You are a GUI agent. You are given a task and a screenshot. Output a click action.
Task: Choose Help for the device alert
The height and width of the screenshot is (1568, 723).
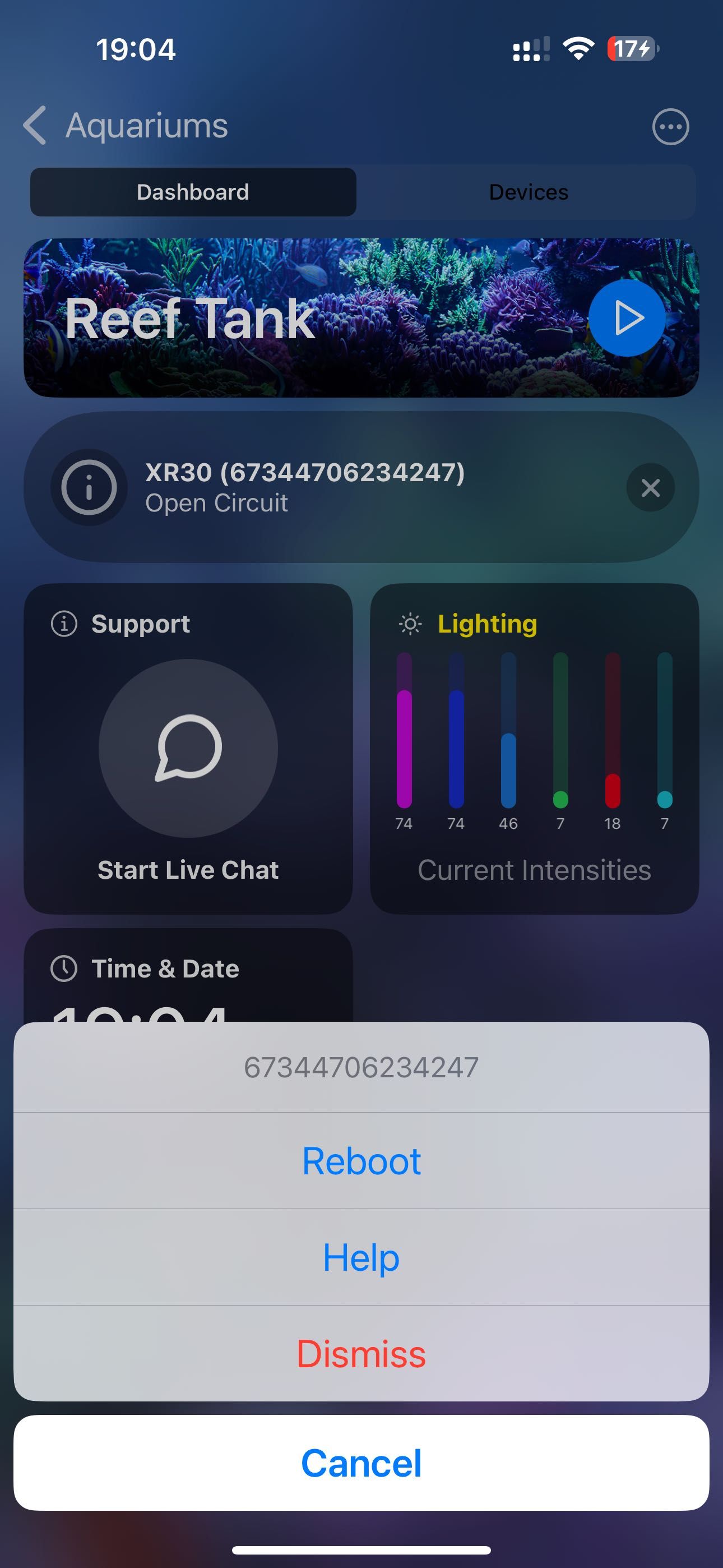361,1257
